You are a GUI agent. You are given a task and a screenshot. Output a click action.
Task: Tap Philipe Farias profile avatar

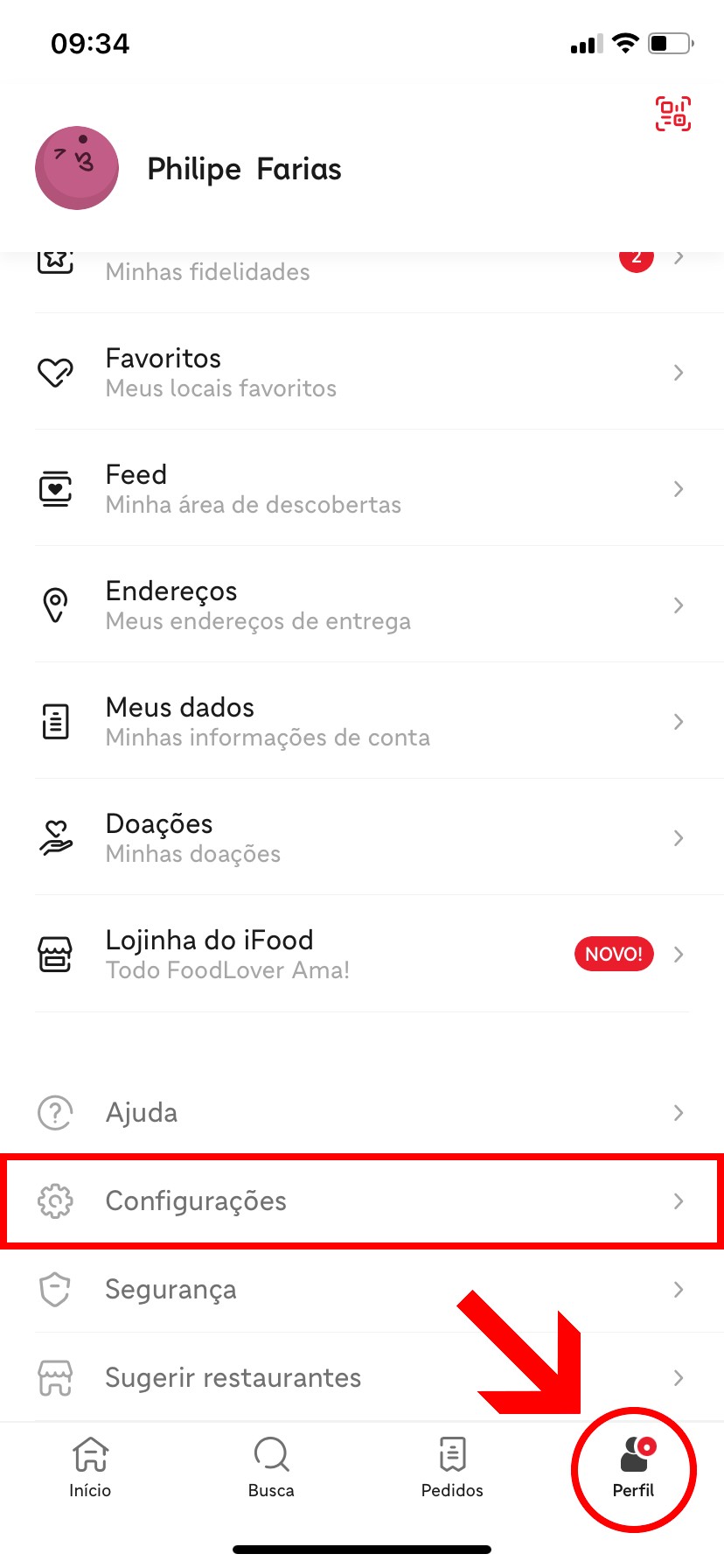click(77, 168)
